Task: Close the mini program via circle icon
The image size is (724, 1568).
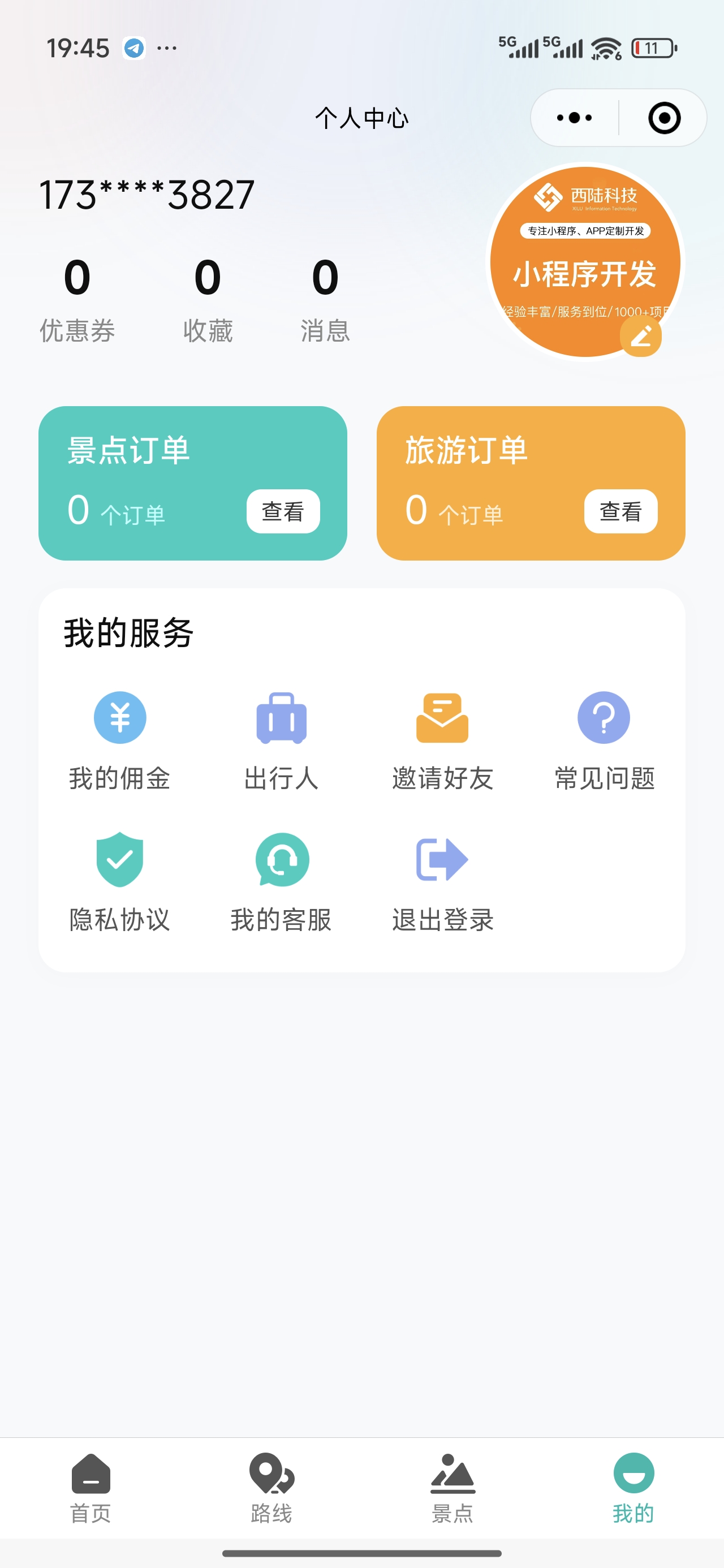Action: (663, 118)
